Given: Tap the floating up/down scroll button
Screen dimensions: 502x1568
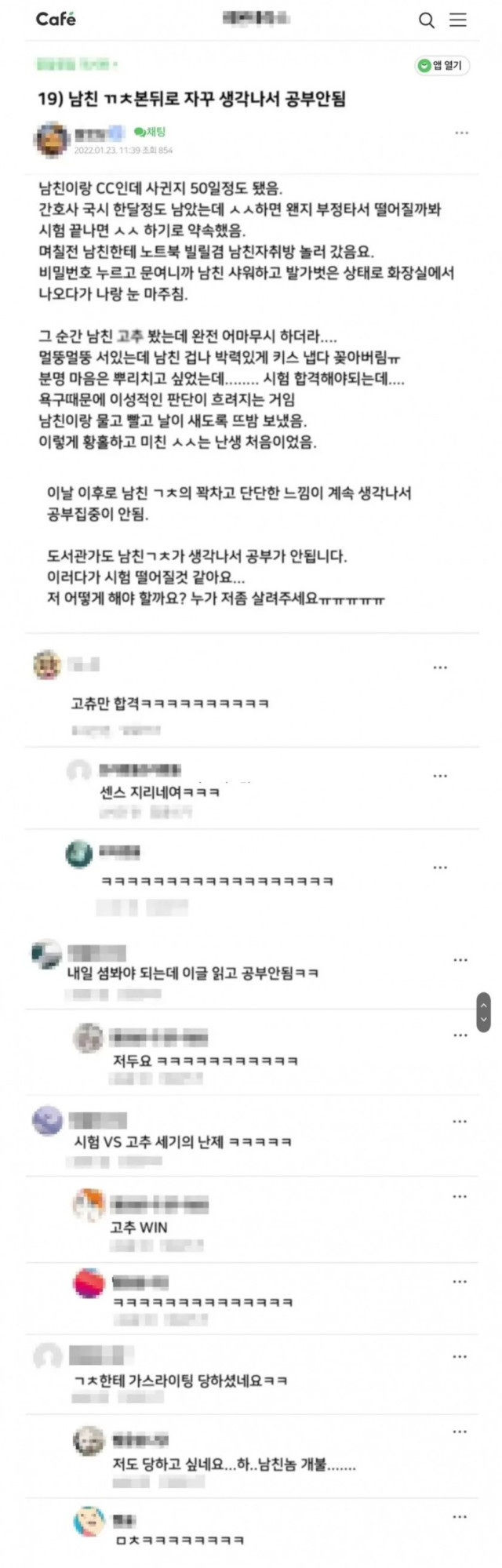Looking at the screenshot, I should 483,1012.
